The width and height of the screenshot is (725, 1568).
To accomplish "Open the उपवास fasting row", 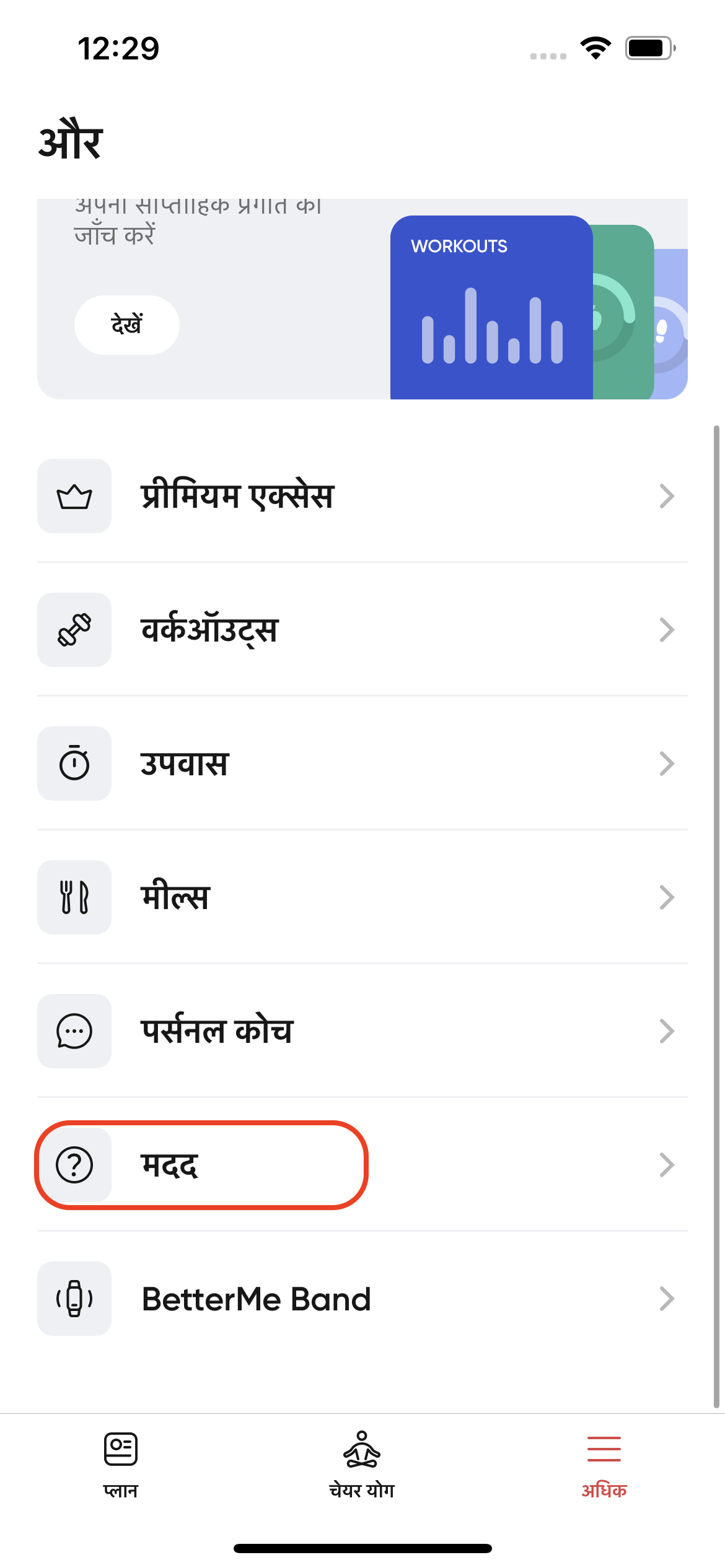I will coord(362,764).
